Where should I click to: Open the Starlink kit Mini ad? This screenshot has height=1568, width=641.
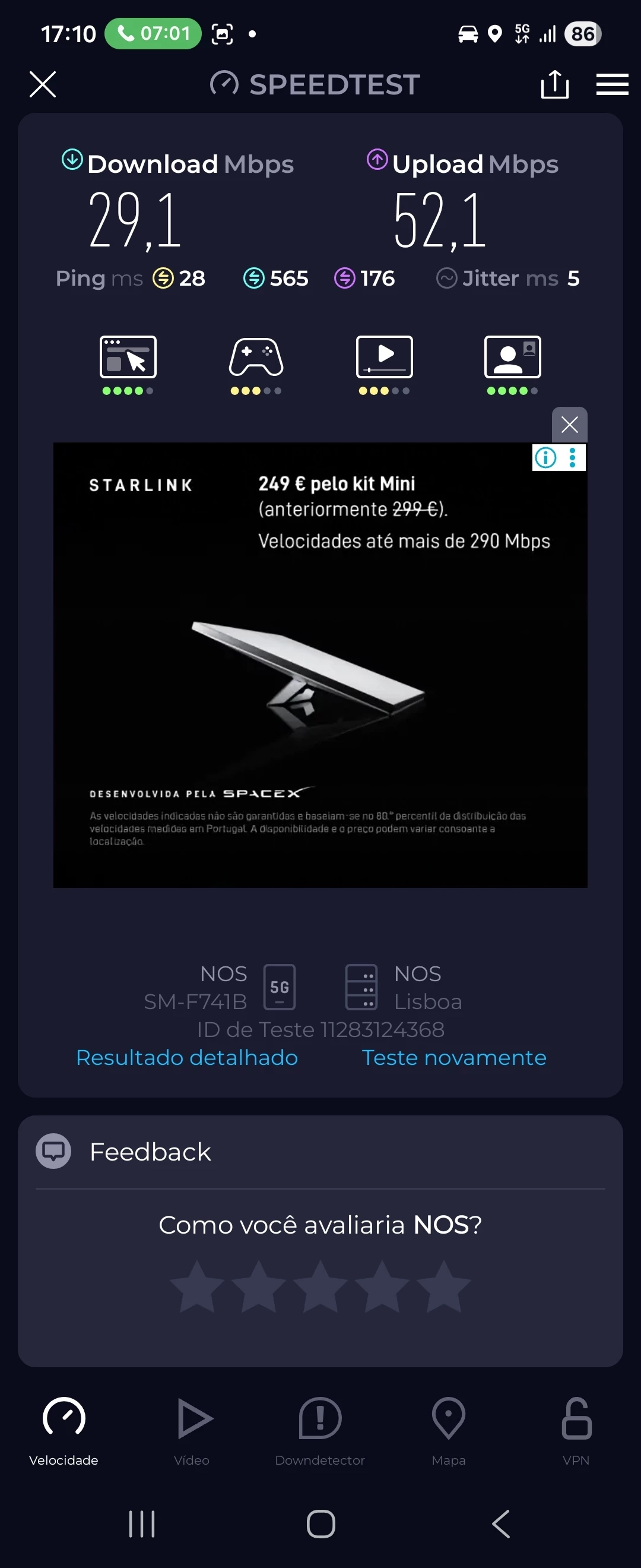320,663
